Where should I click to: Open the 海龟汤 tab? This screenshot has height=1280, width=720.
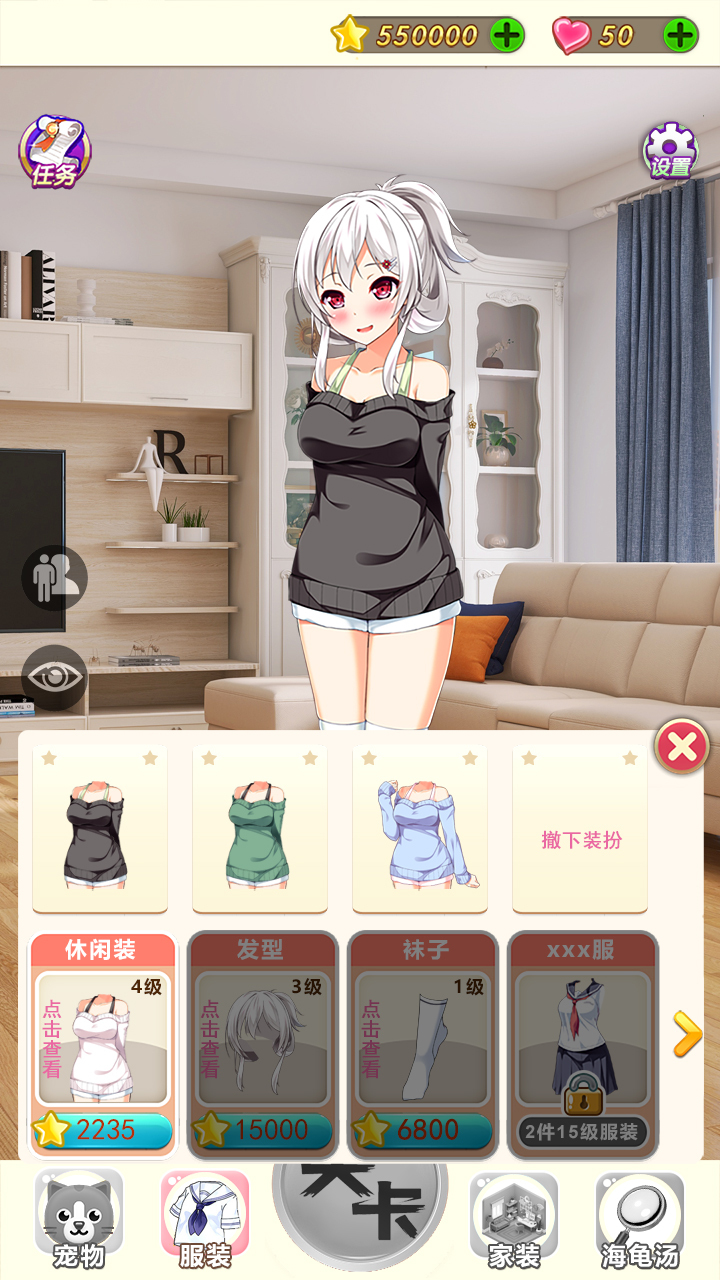[x=640, y=1220]
